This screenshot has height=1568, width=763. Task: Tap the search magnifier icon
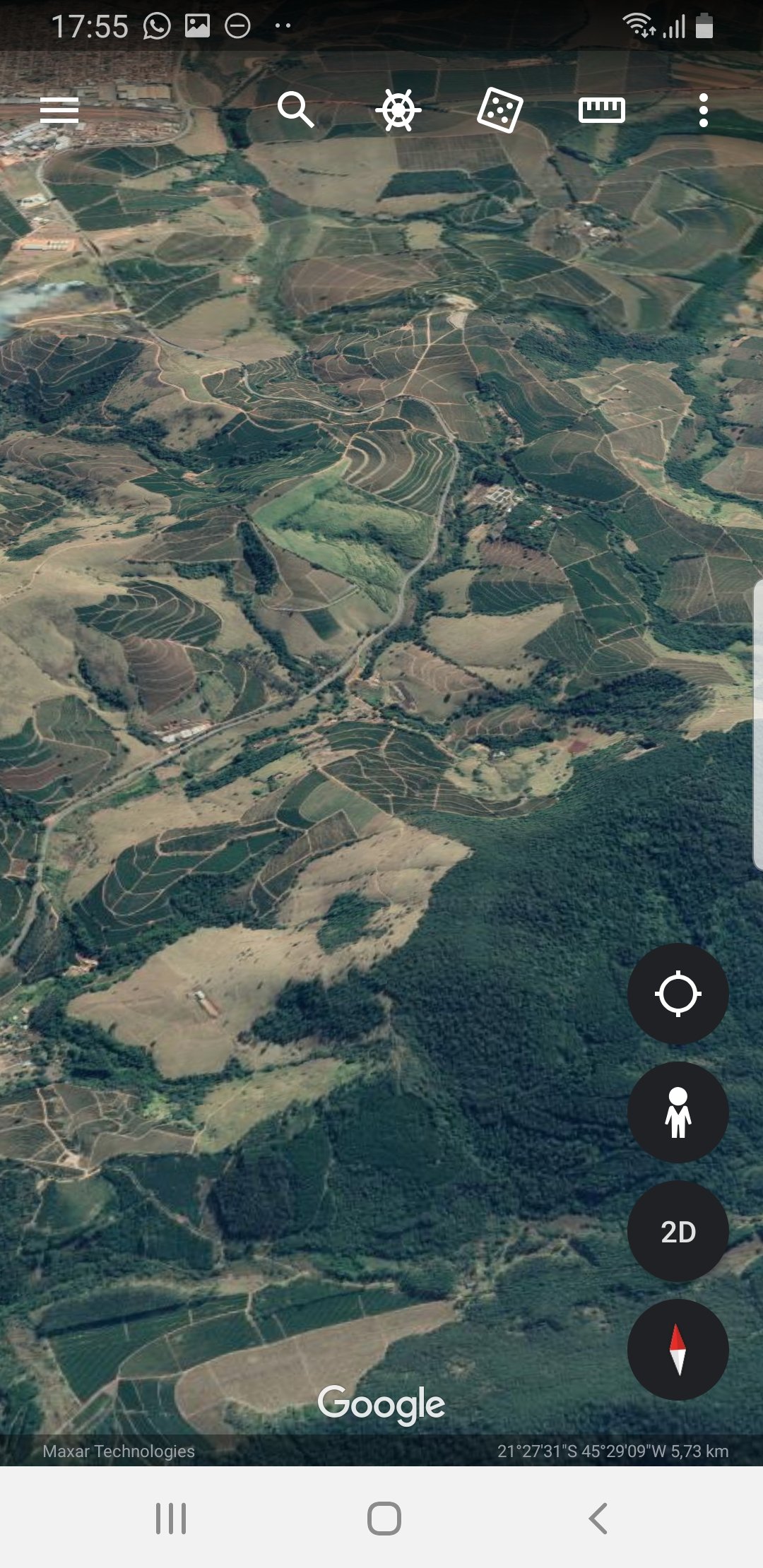(296, 110)
